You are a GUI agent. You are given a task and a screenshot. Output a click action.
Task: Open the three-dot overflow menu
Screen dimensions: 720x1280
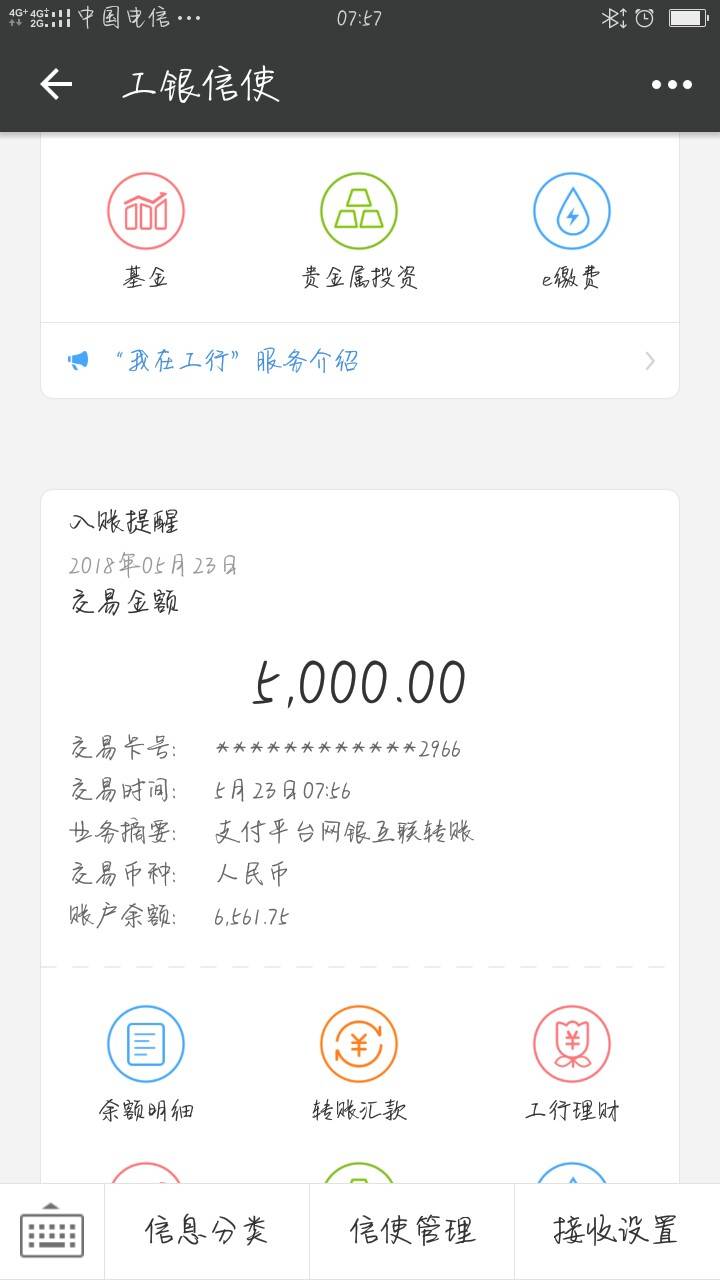pyautogui.click(x=671, y=85)
